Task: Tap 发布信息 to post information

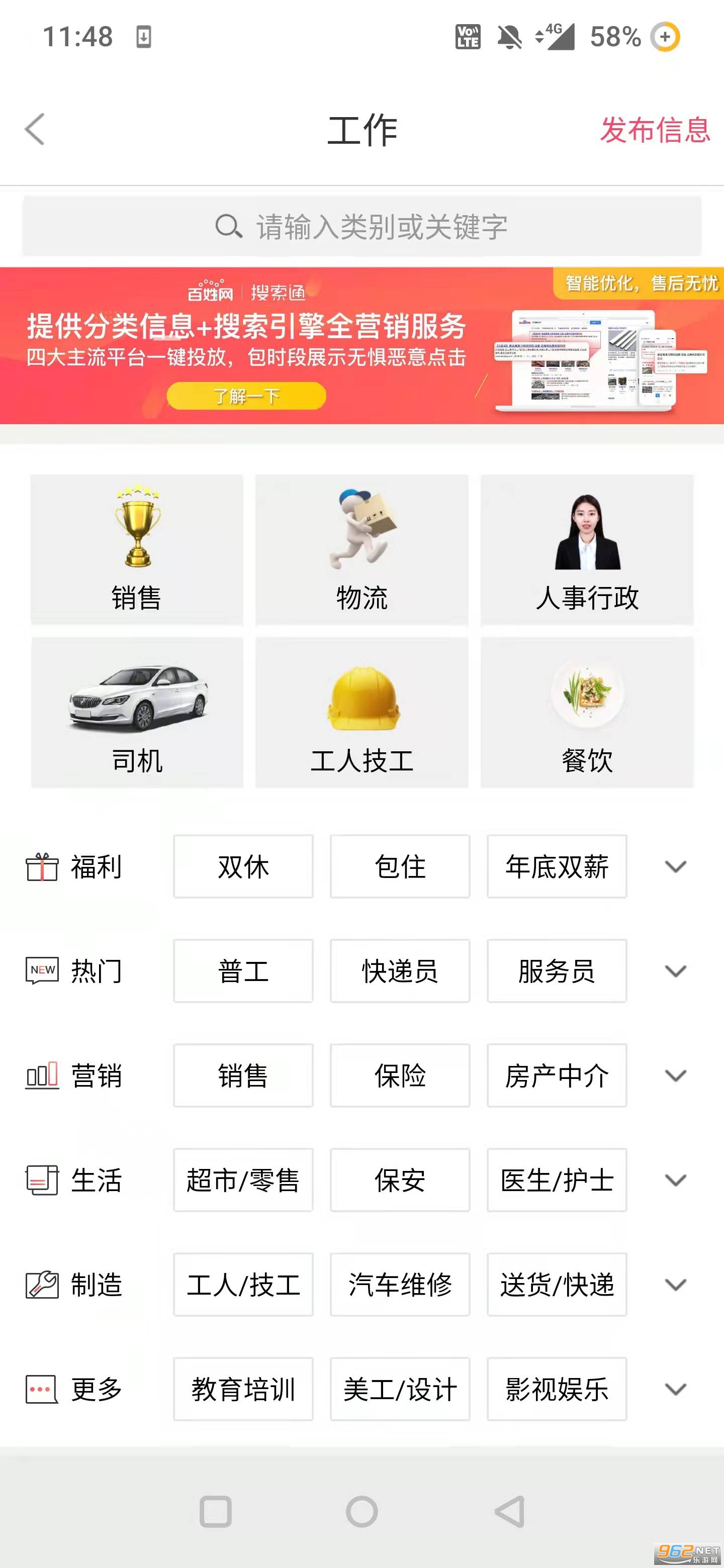Action: pyautogui.click(x=655, y=130)
